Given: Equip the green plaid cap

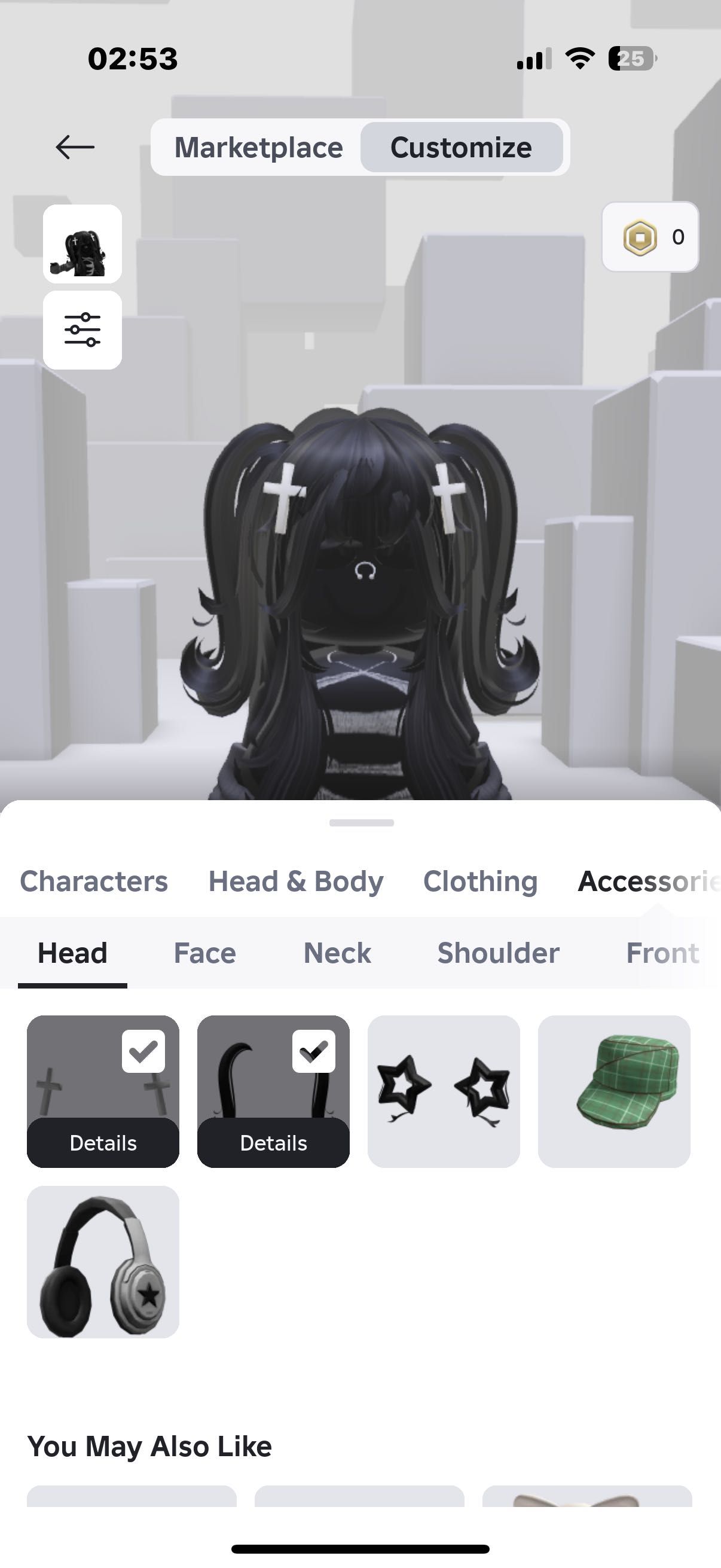Looking at the screenshot, I should pyautogui.click(x=614, y=1091).
